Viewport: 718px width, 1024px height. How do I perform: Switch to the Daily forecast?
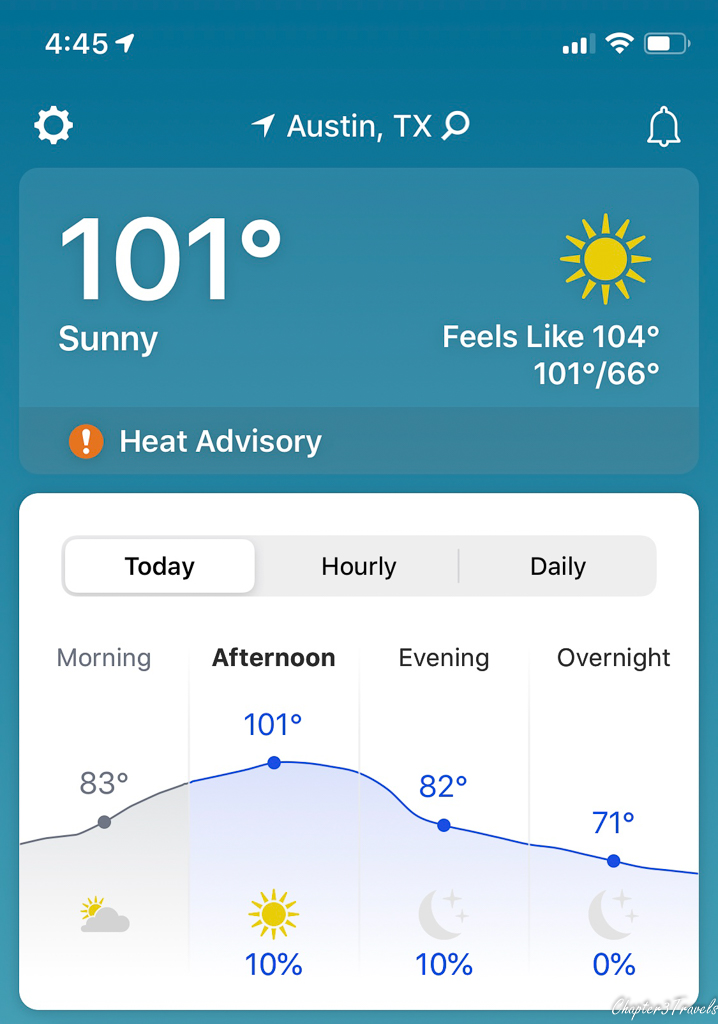coord(557,567)
